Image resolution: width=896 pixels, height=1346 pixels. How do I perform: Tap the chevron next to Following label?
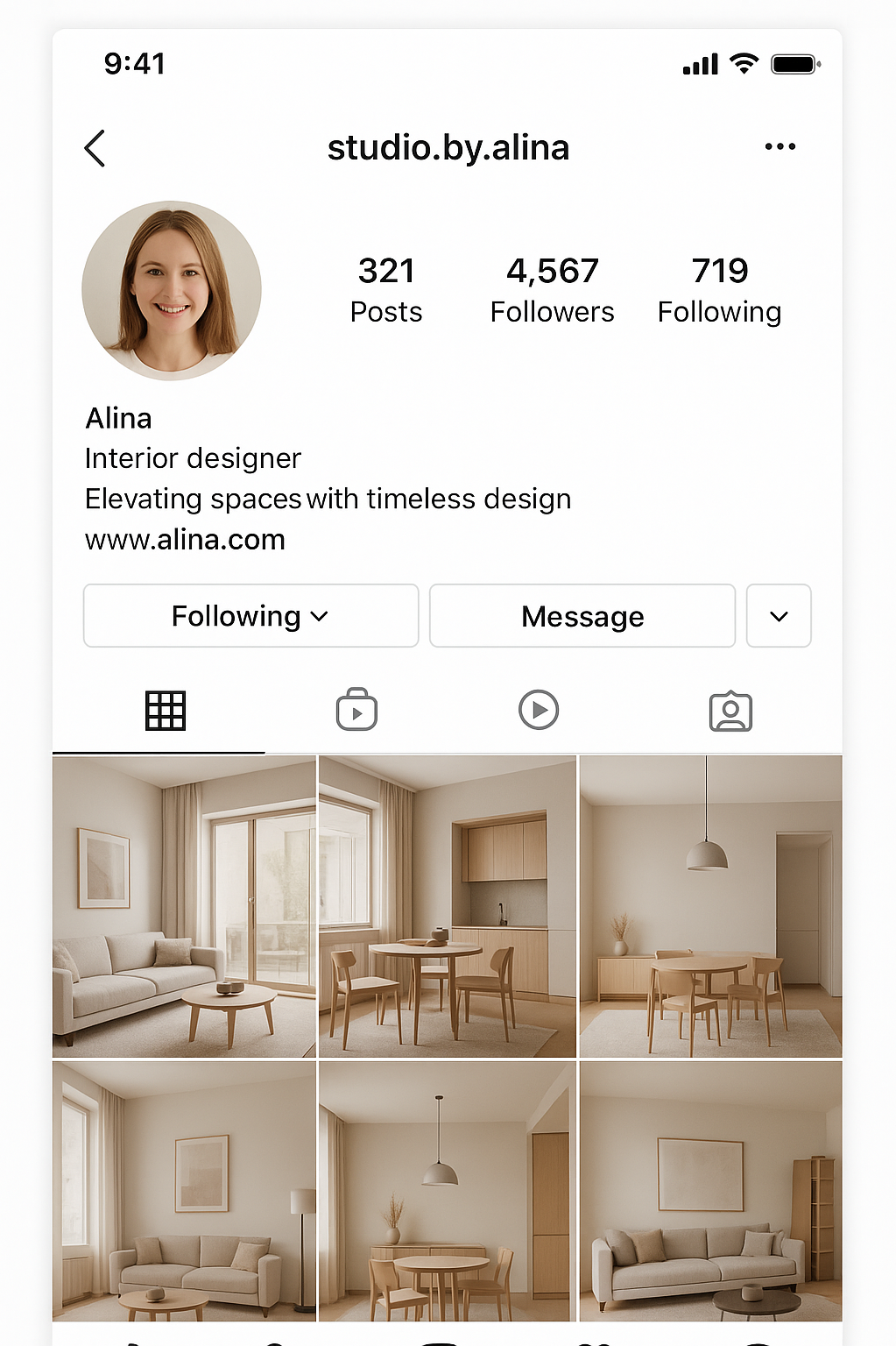(x=319, y=616)
